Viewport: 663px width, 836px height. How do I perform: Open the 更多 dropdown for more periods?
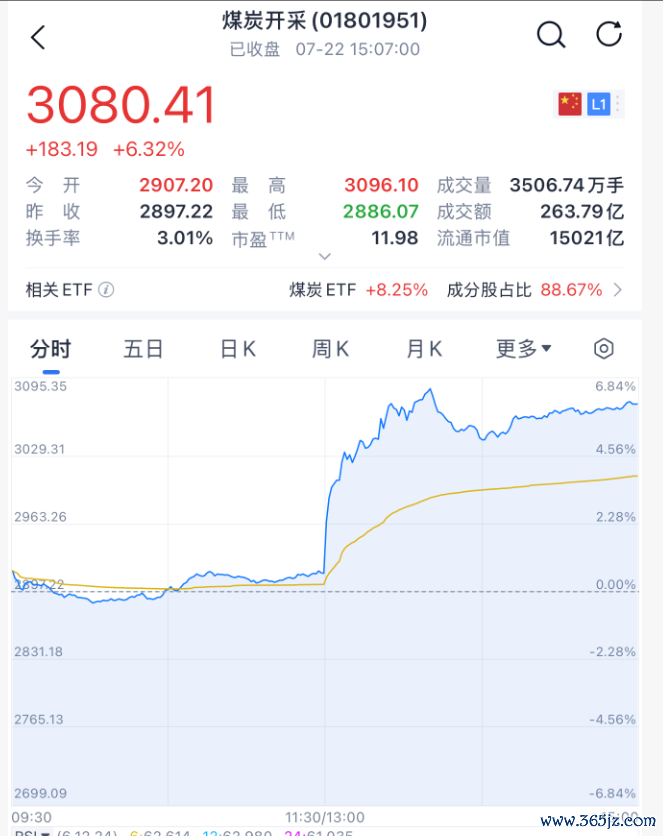tap(523, 349)
